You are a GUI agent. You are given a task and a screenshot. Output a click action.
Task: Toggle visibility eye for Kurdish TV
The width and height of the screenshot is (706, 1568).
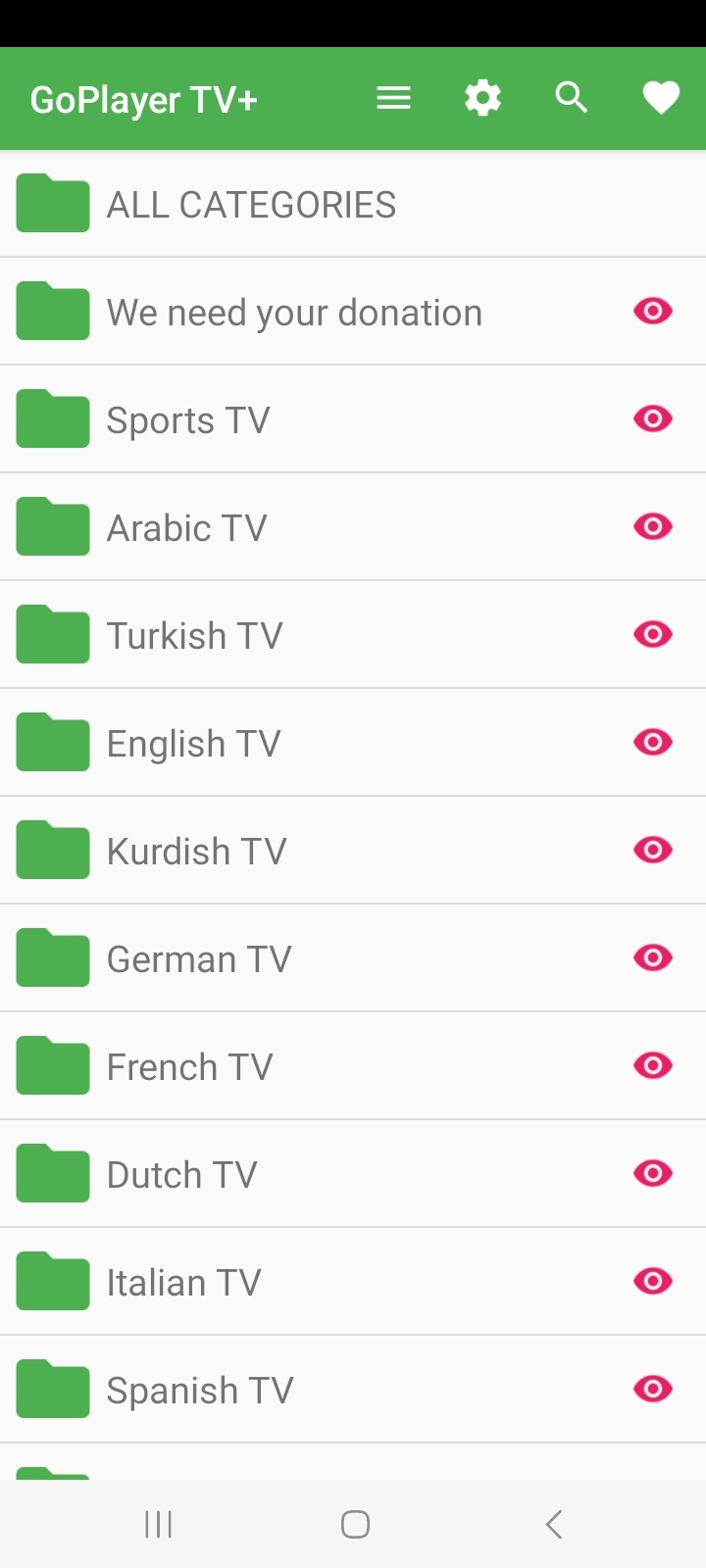653,850
